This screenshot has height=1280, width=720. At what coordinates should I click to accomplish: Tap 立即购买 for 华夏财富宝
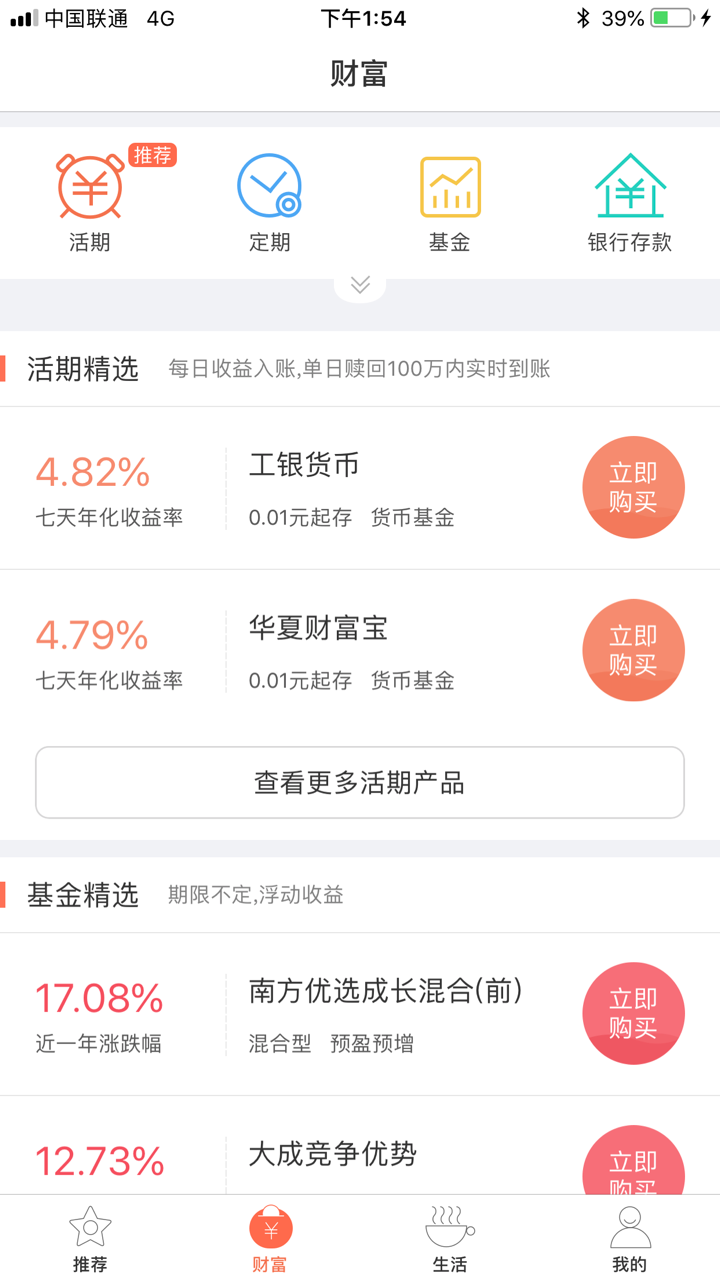(x=633, y=650)
